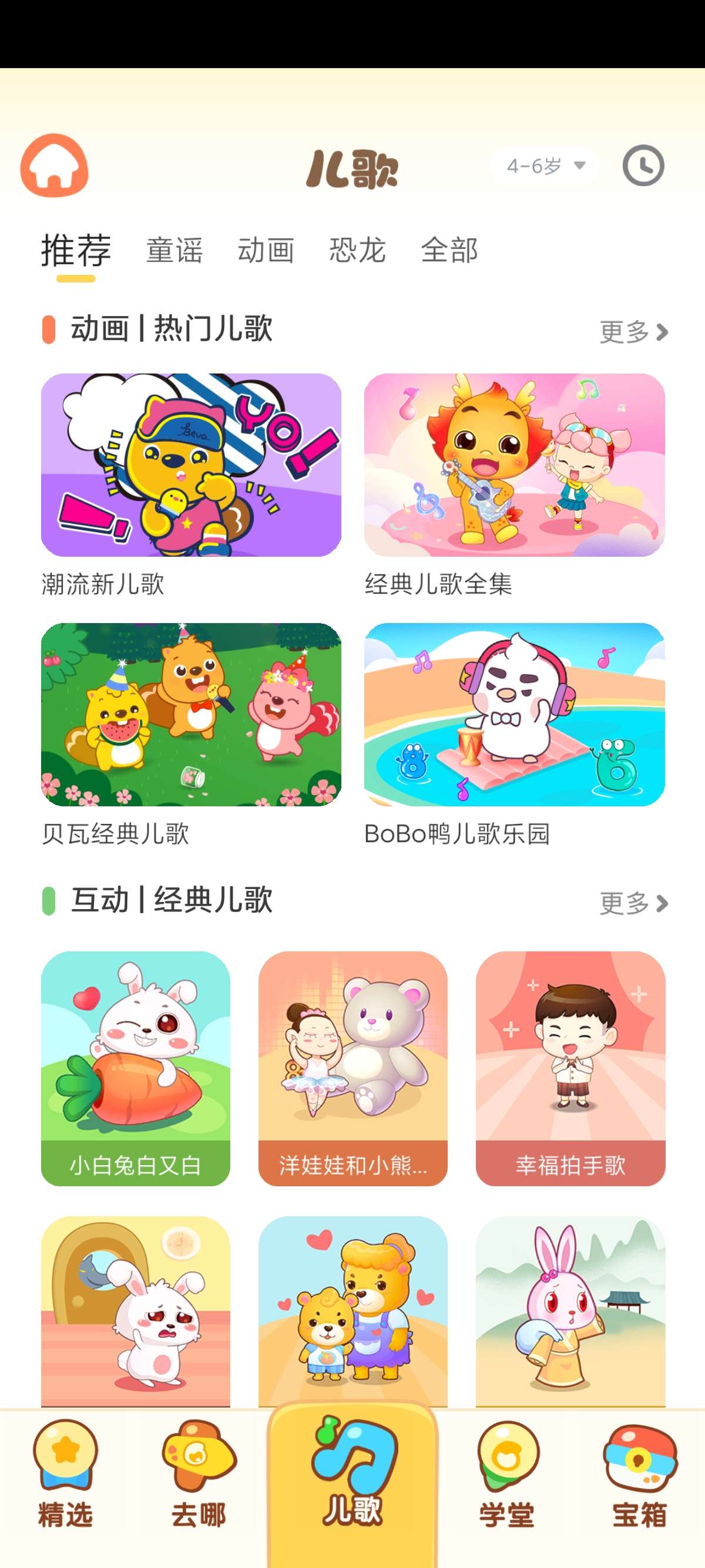The image size is (705, 1568).
Task: Open the 洋娃娃和小熊 song card
Action: click(352, 1068)
